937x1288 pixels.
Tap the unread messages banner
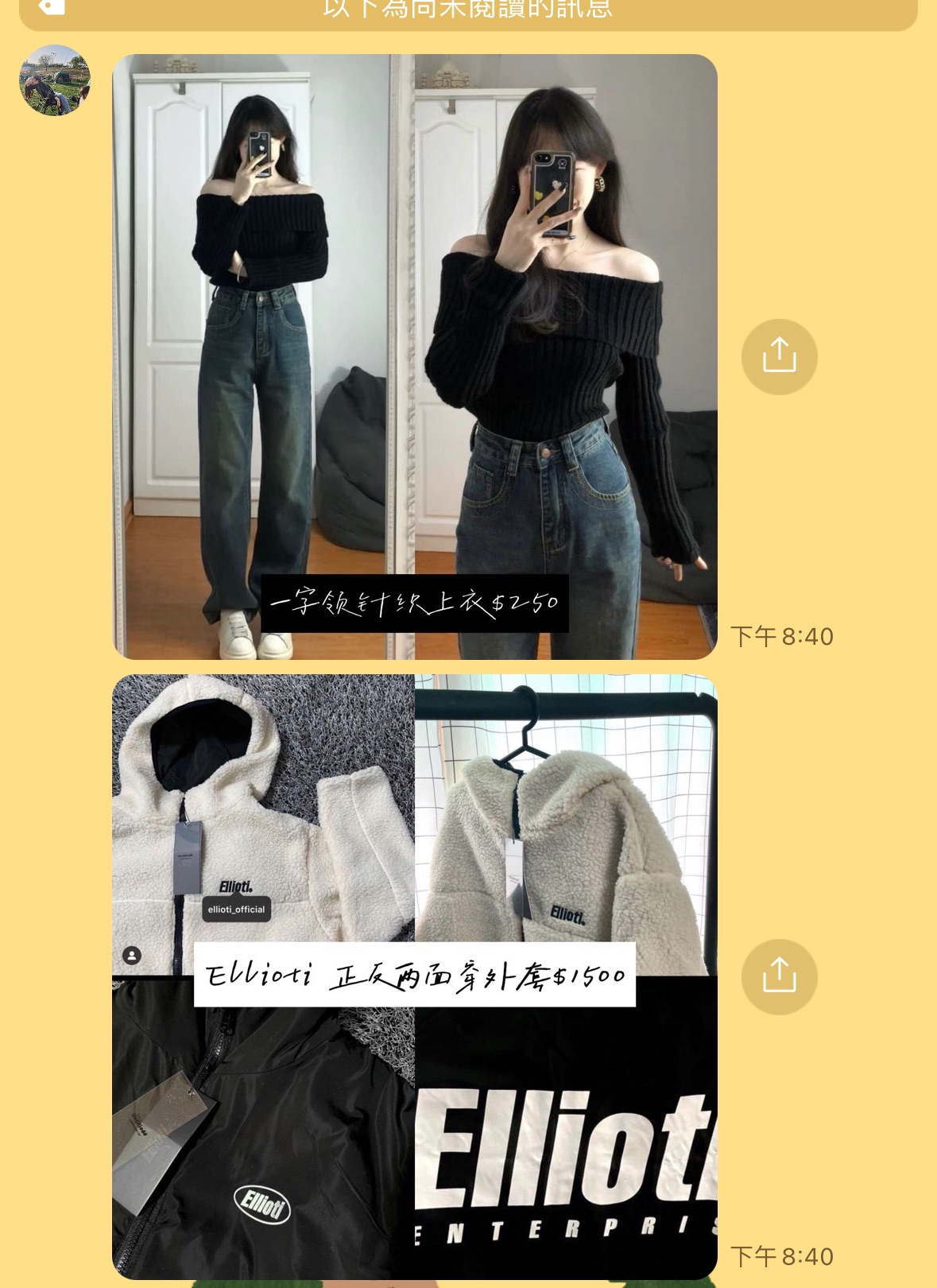[467, 11]
